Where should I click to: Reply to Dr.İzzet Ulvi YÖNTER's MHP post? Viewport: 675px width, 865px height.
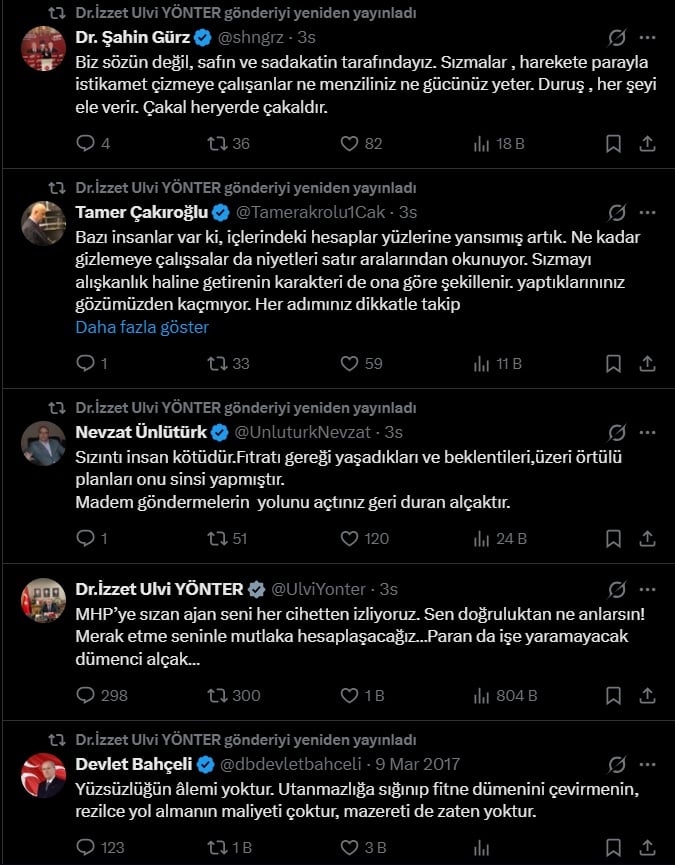(86, 695)
